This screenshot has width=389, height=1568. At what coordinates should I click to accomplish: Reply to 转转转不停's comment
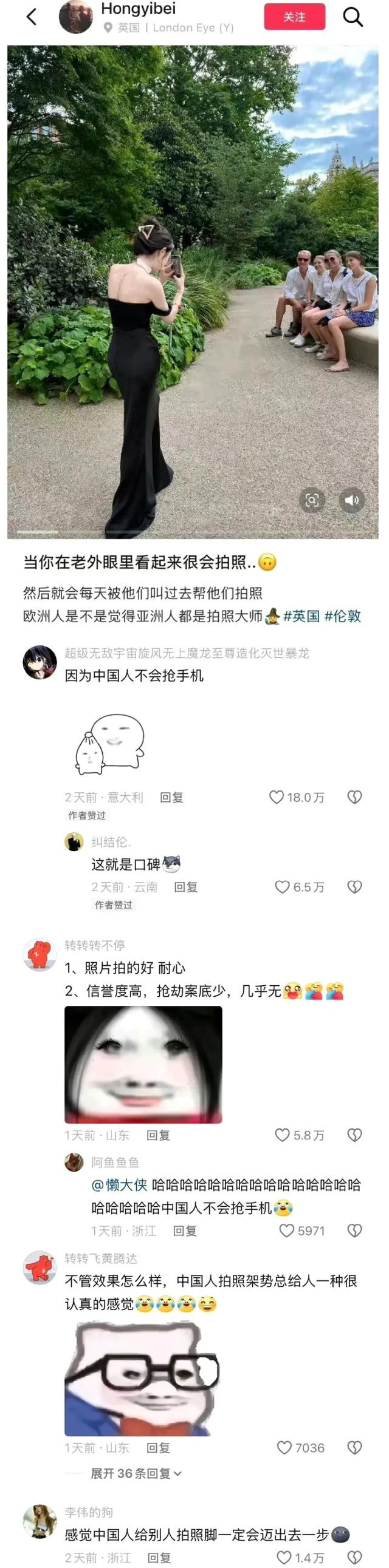click(x=158, y=1135)
